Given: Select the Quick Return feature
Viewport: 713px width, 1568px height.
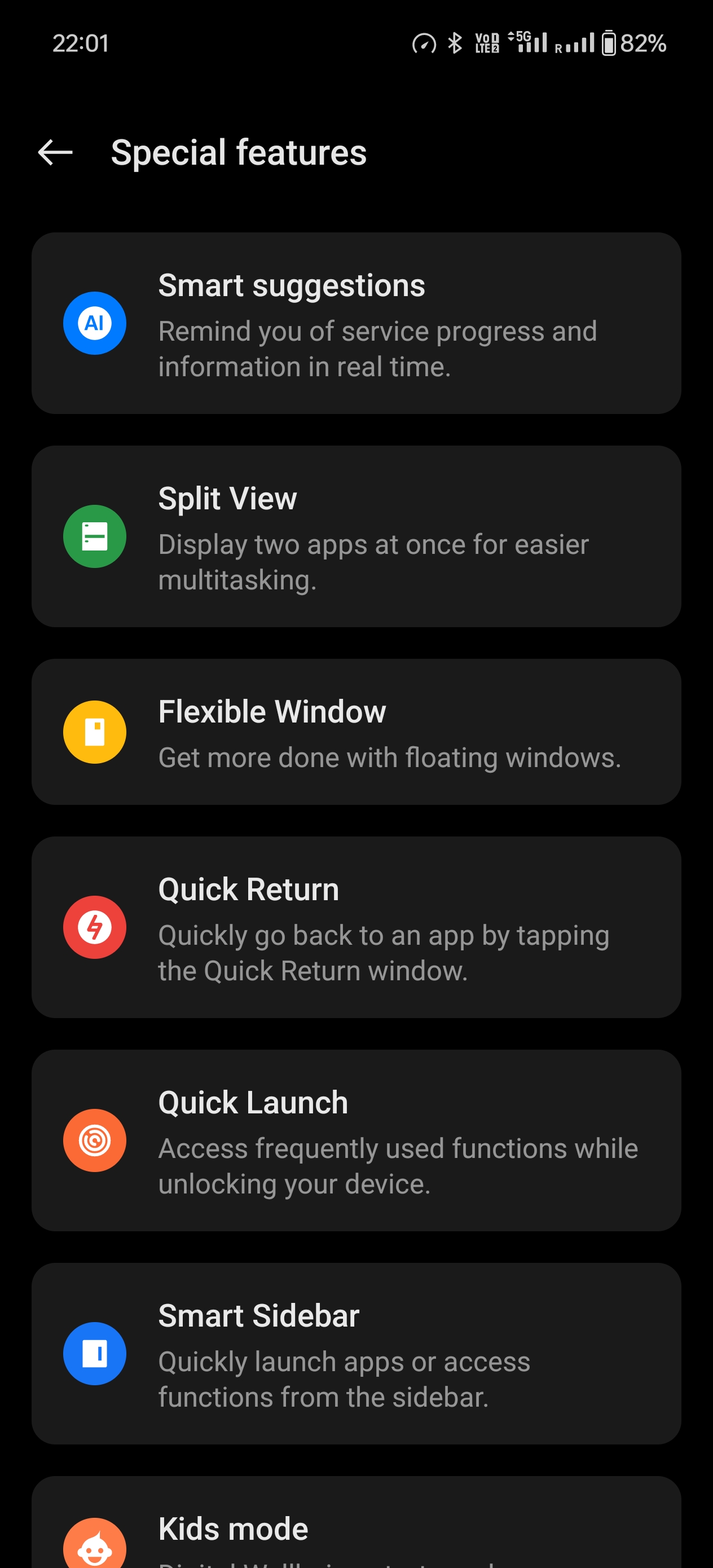Looking at the screenshot, I should (x=356, y=927).
